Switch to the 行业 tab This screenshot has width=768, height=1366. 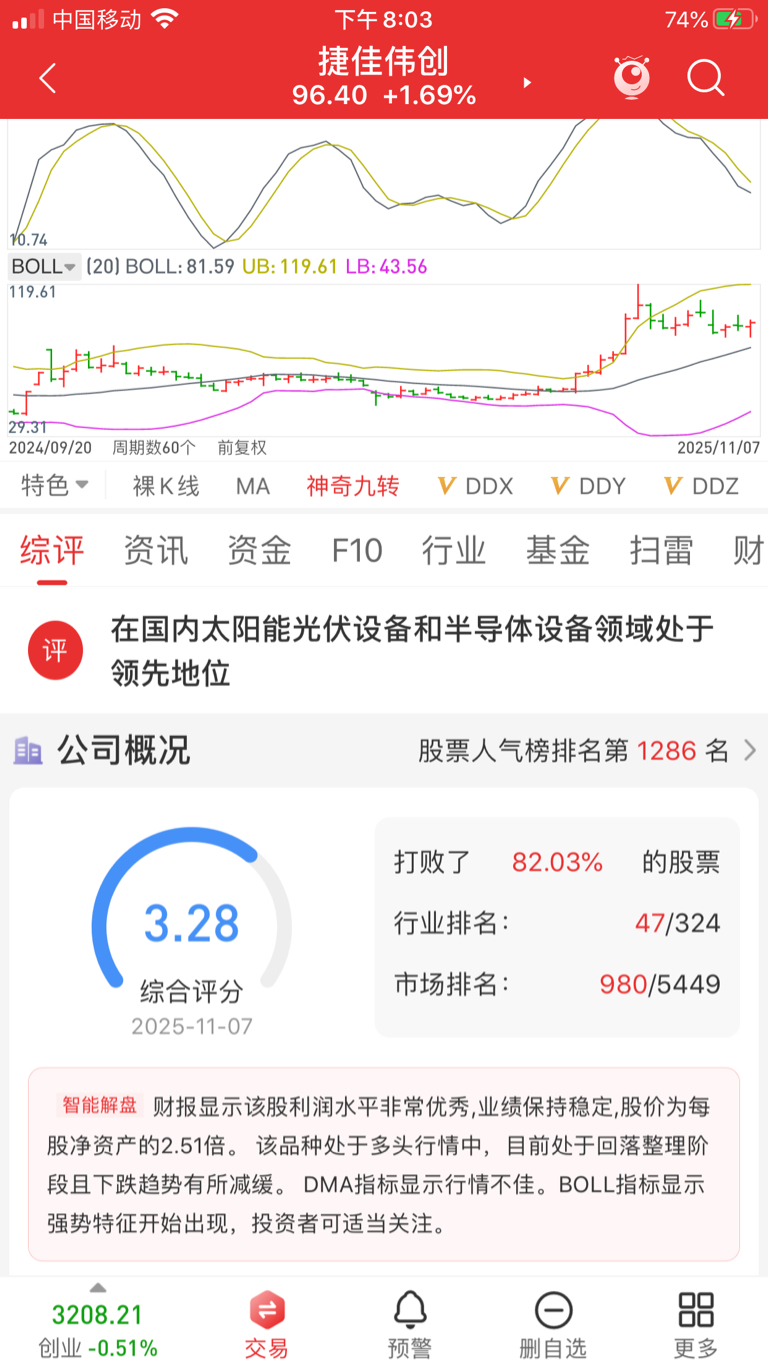453,550
